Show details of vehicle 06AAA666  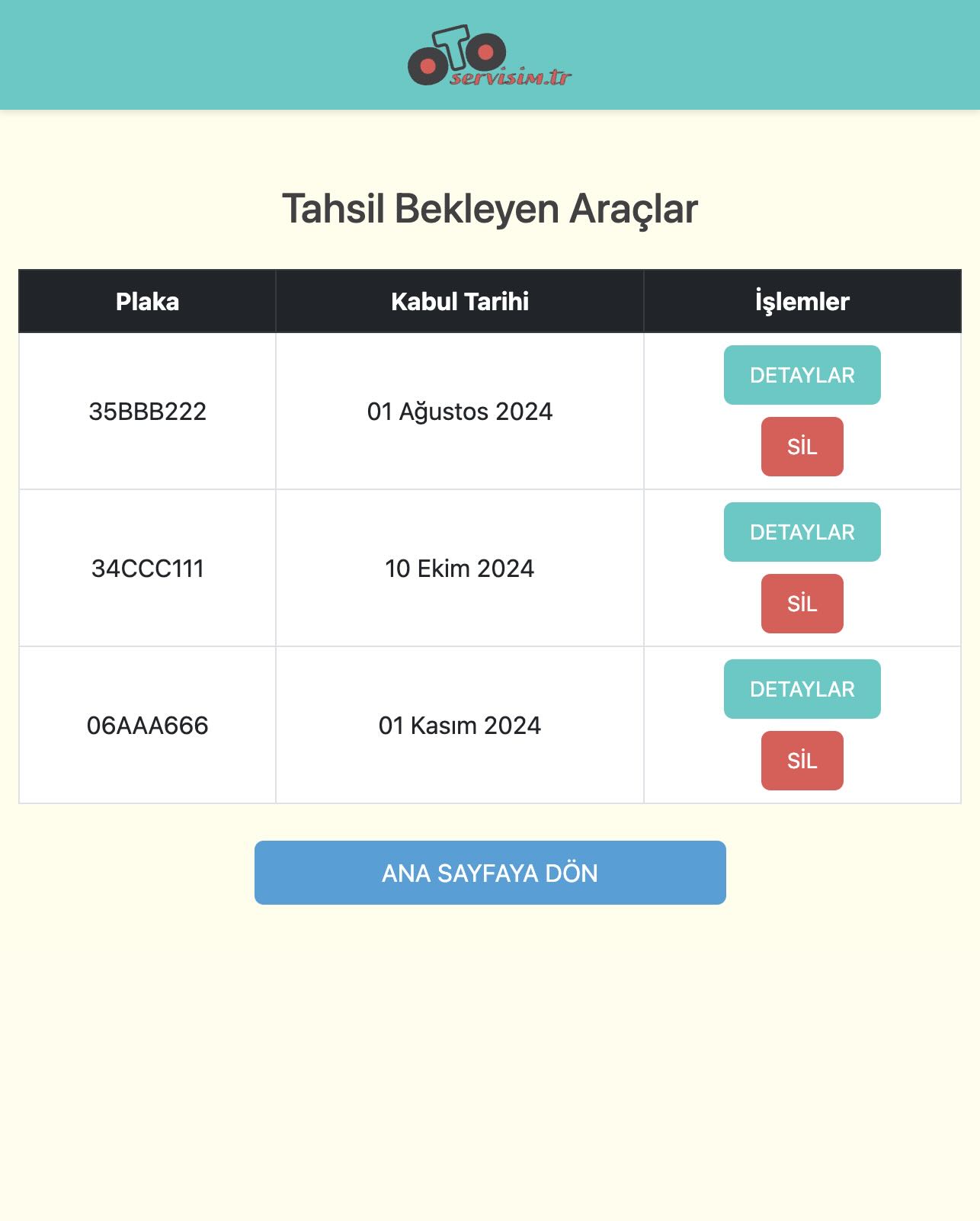coord(802,689)
